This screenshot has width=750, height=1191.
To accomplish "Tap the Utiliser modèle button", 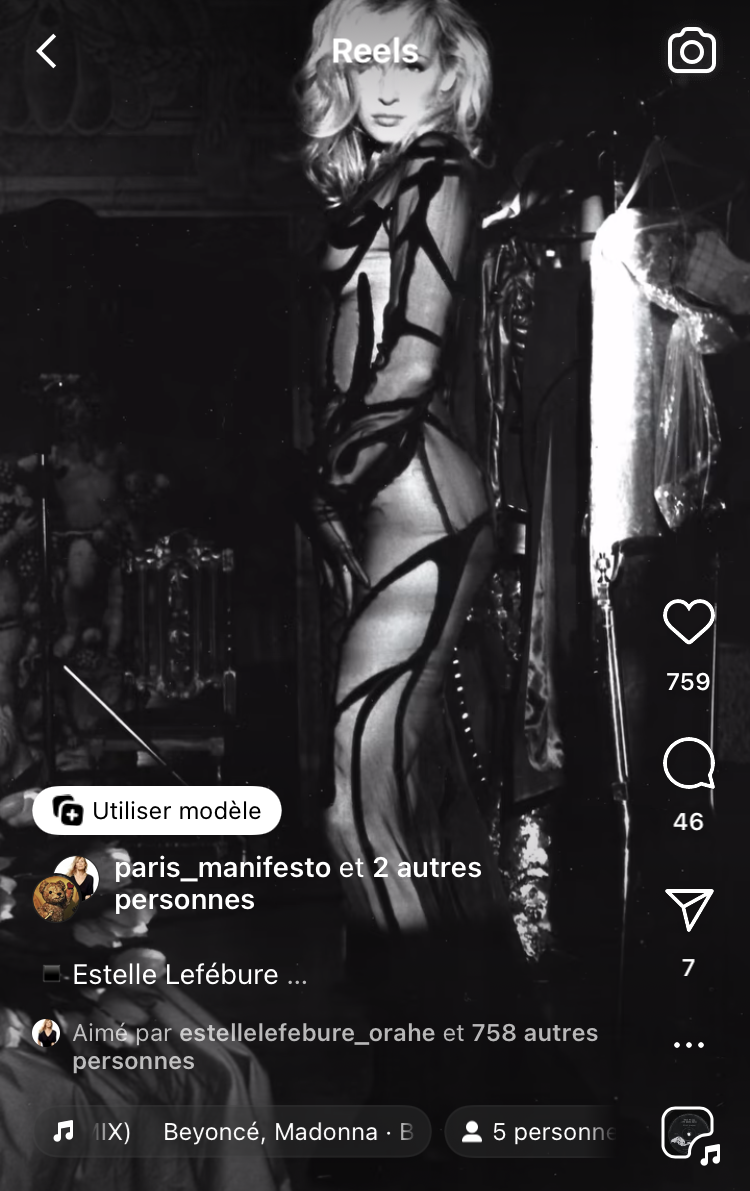I will point(157,811).
